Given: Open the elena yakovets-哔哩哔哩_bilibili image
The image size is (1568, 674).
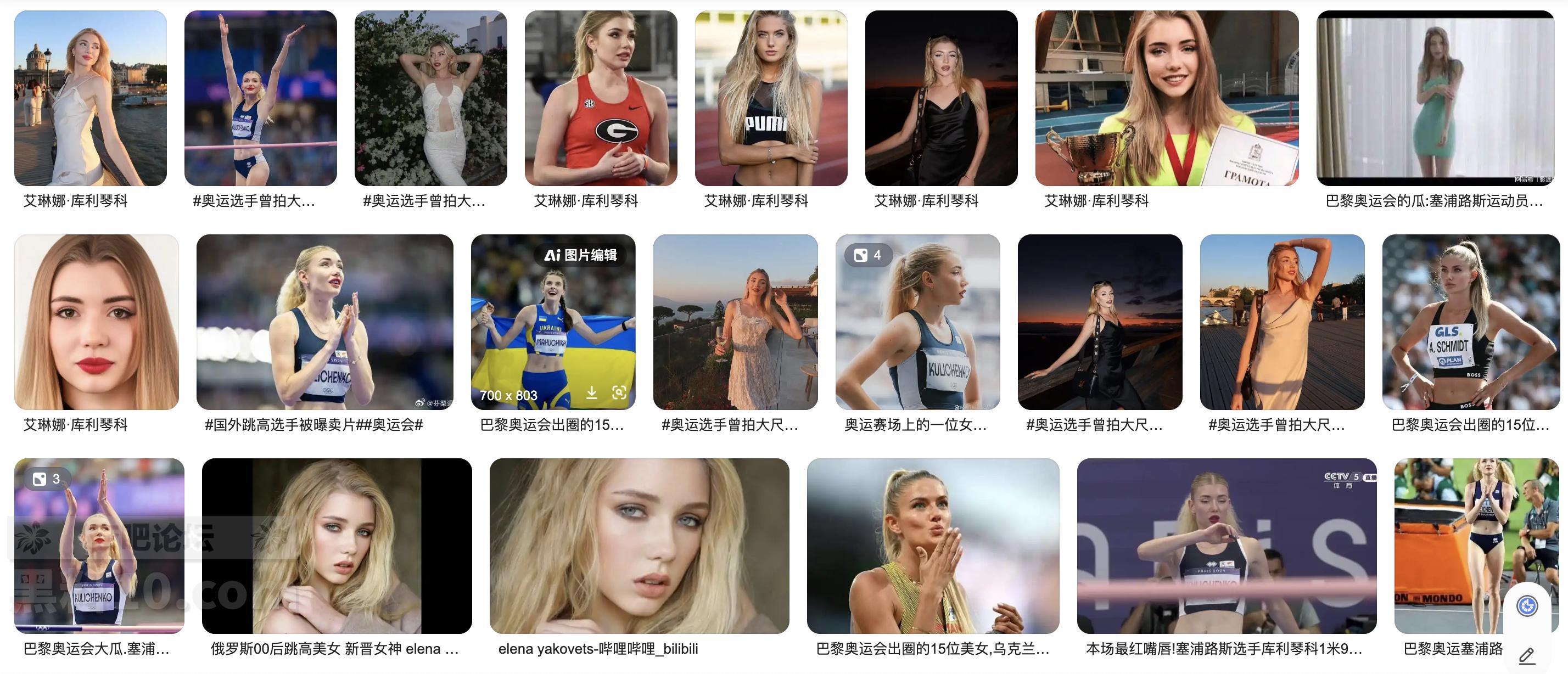Looking at the screenshot, I should pyautogui.click(x=639, y=545).
